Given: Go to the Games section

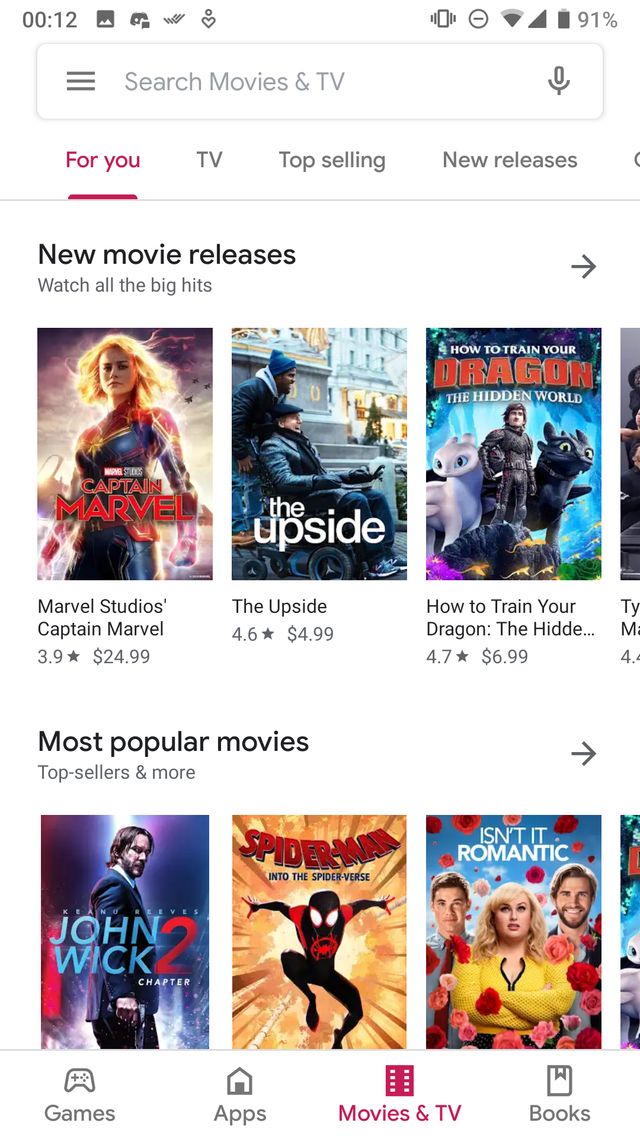Looking at the screenshot, I should (x=80, y=1094).
